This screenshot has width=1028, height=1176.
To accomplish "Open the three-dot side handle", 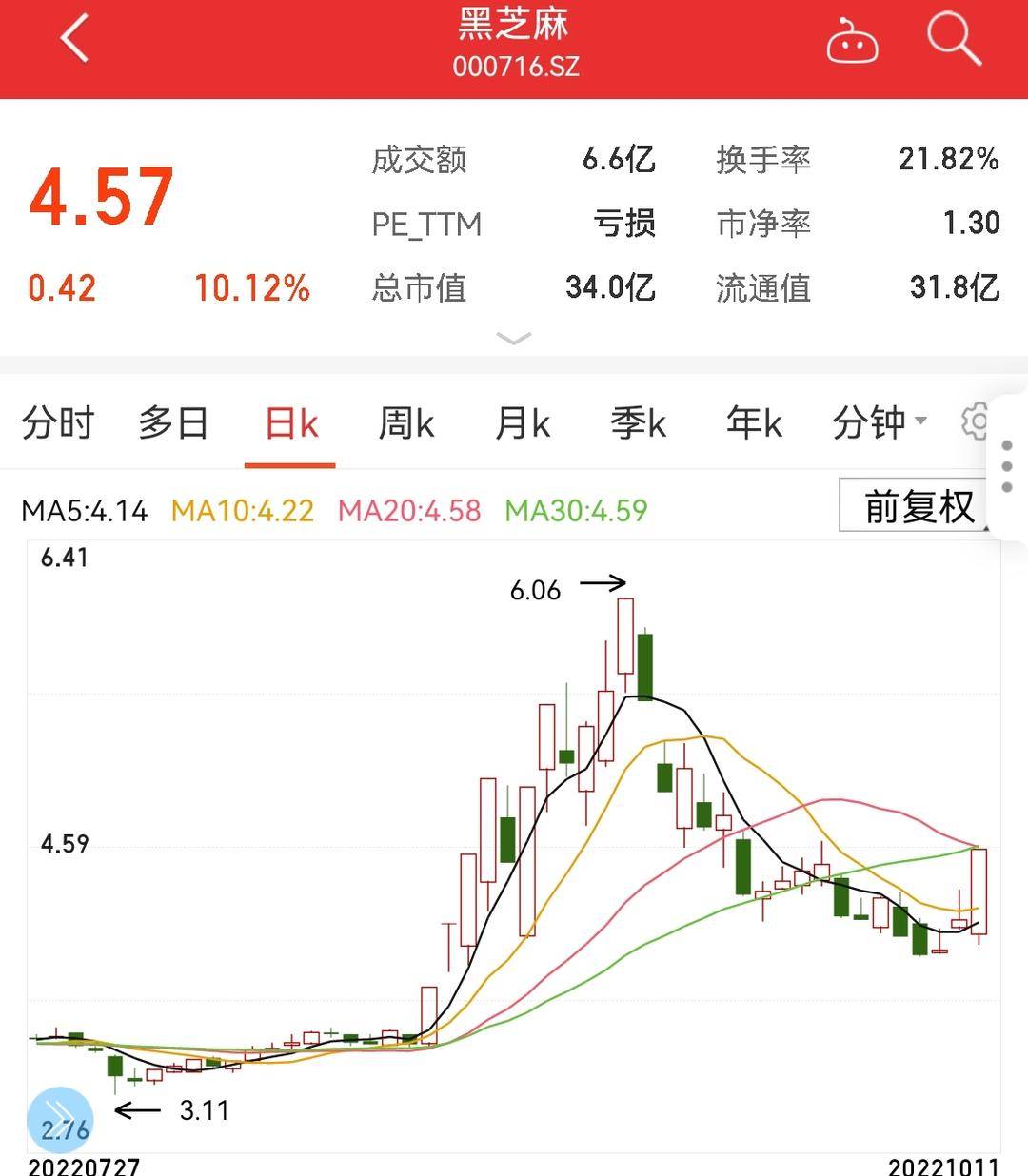I will pyautogui.click(x=1007, y=466).
